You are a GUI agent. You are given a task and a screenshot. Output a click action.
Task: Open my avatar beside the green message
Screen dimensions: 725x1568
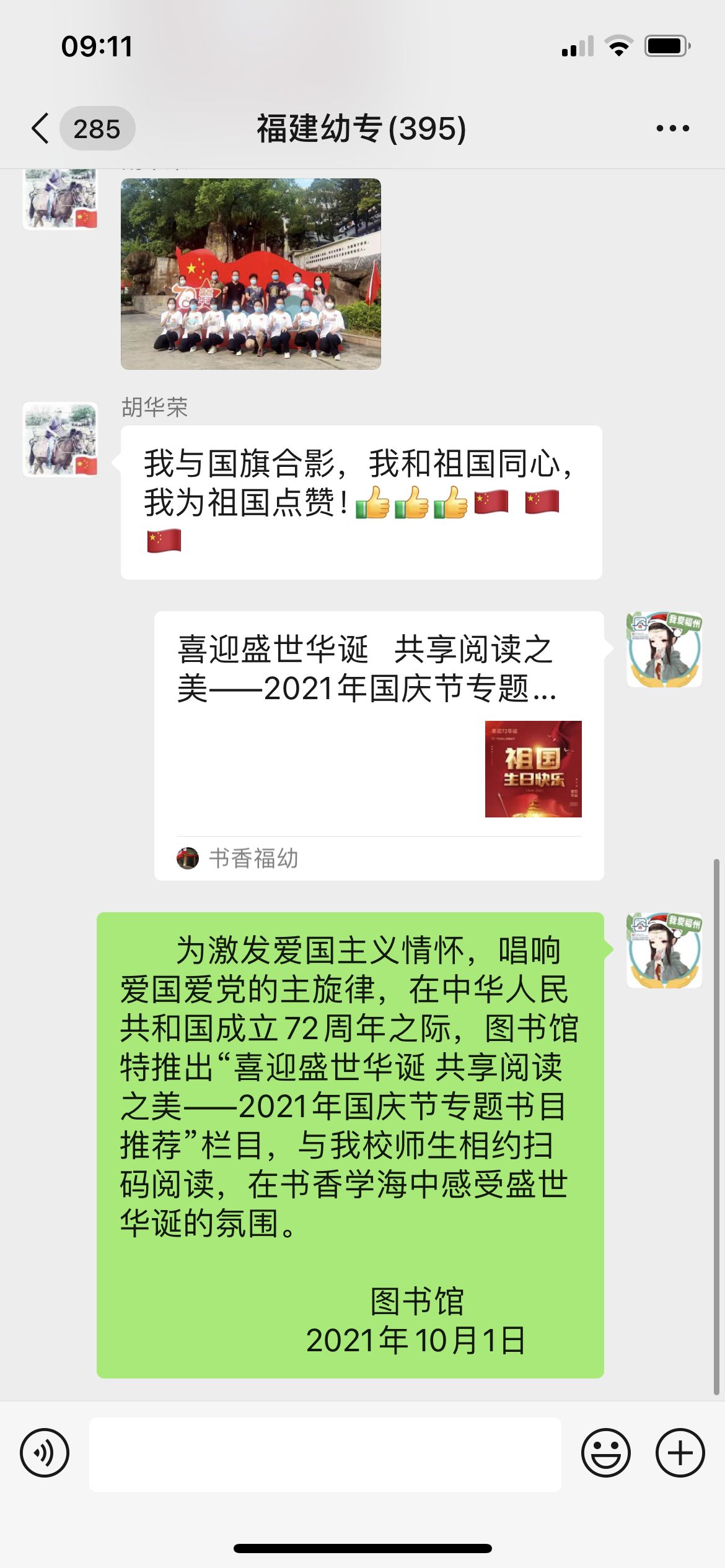point(664,950)
